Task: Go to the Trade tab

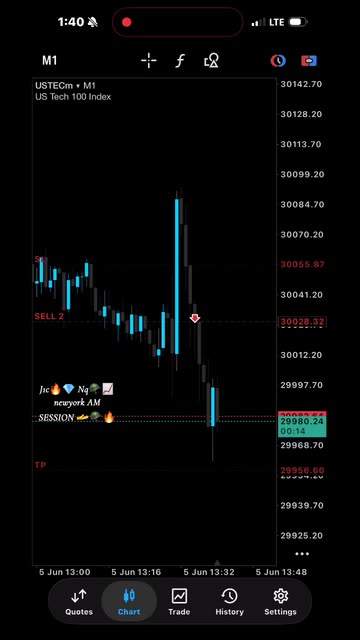Action: (179, 602)
